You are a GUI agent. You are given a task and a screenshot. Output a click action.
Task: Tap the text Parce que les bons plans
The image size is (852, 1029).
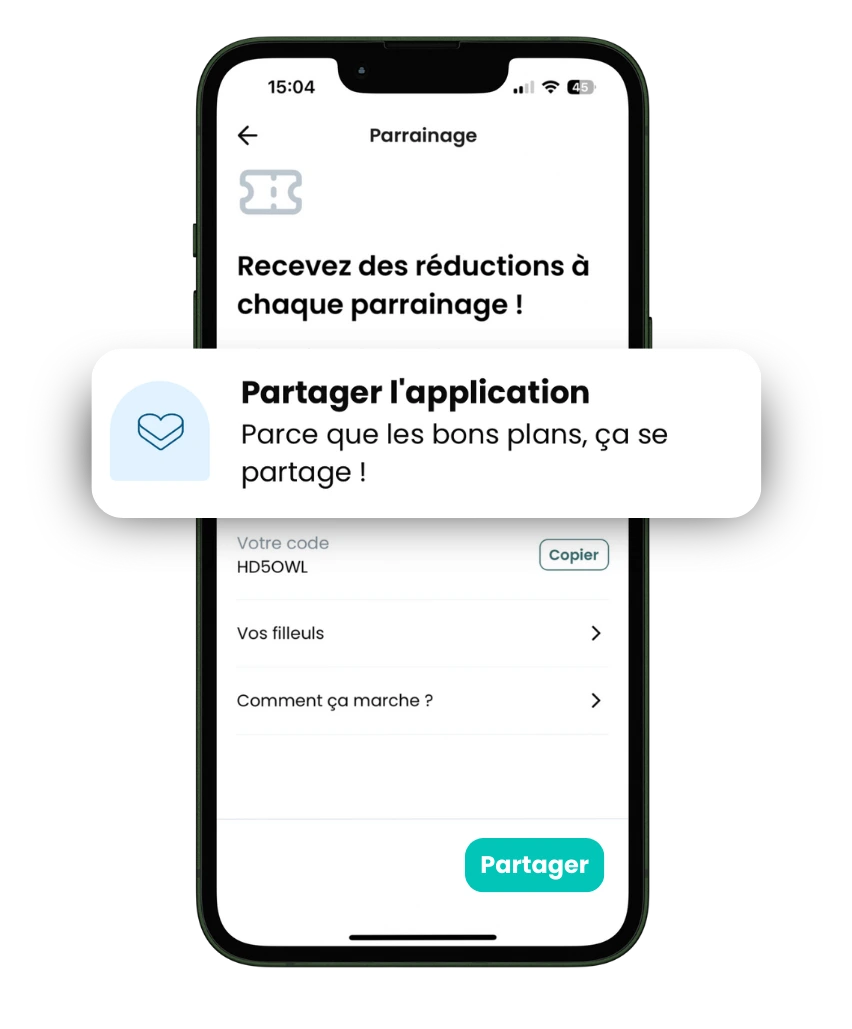(x=454, y=434)
